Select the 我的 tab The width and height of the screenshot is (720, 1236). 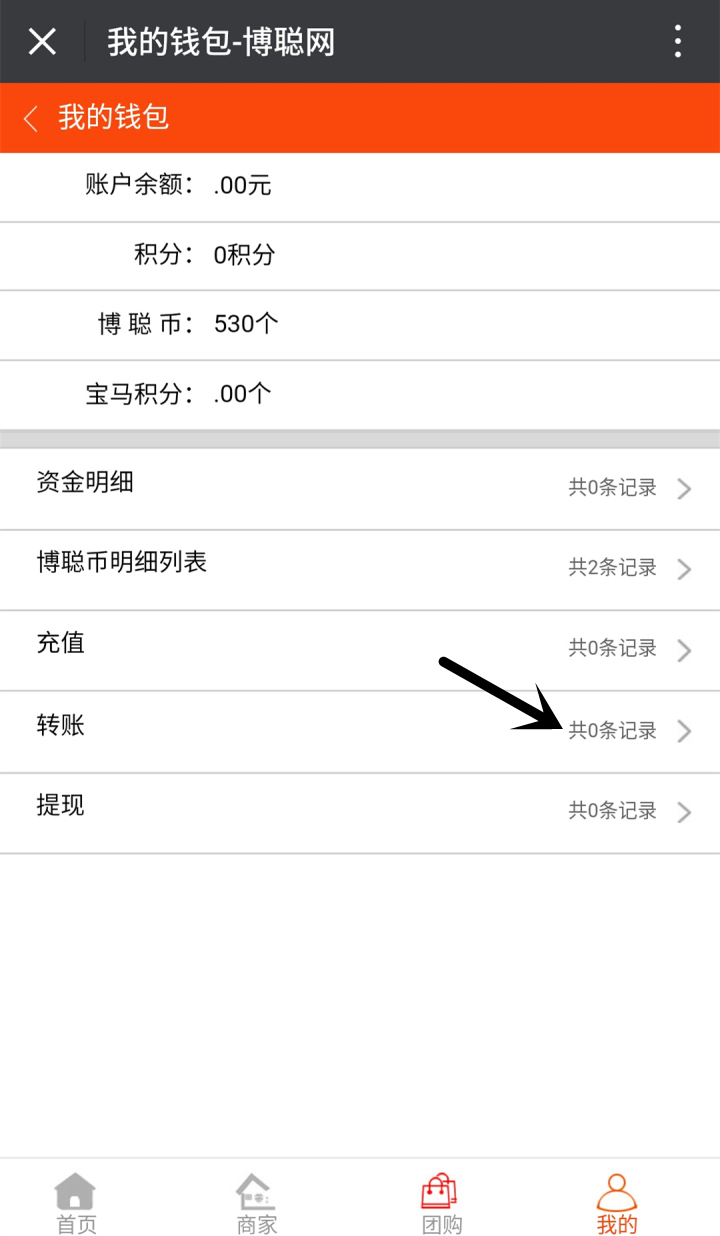tap(617, 1204)
